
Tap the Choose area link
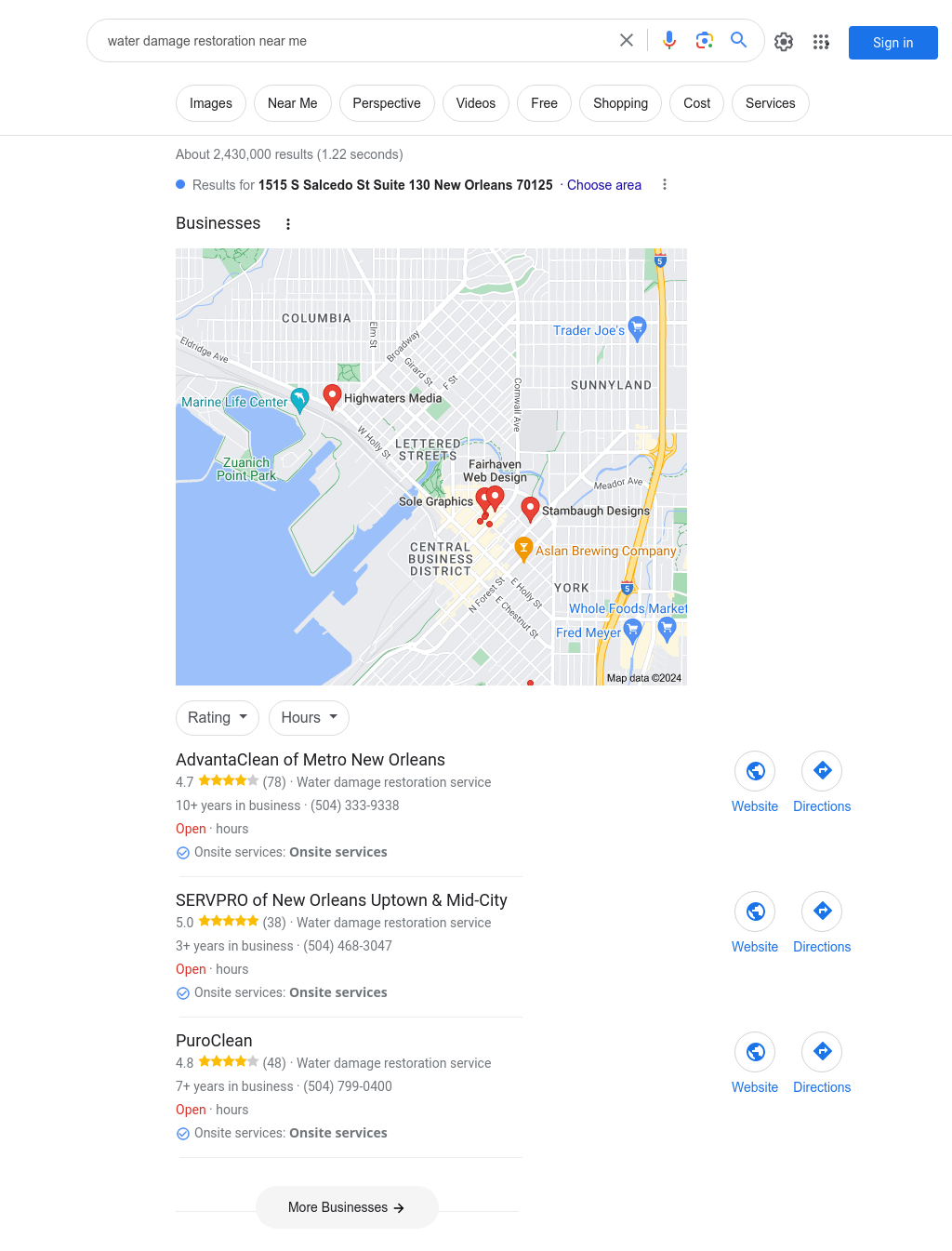604,185
